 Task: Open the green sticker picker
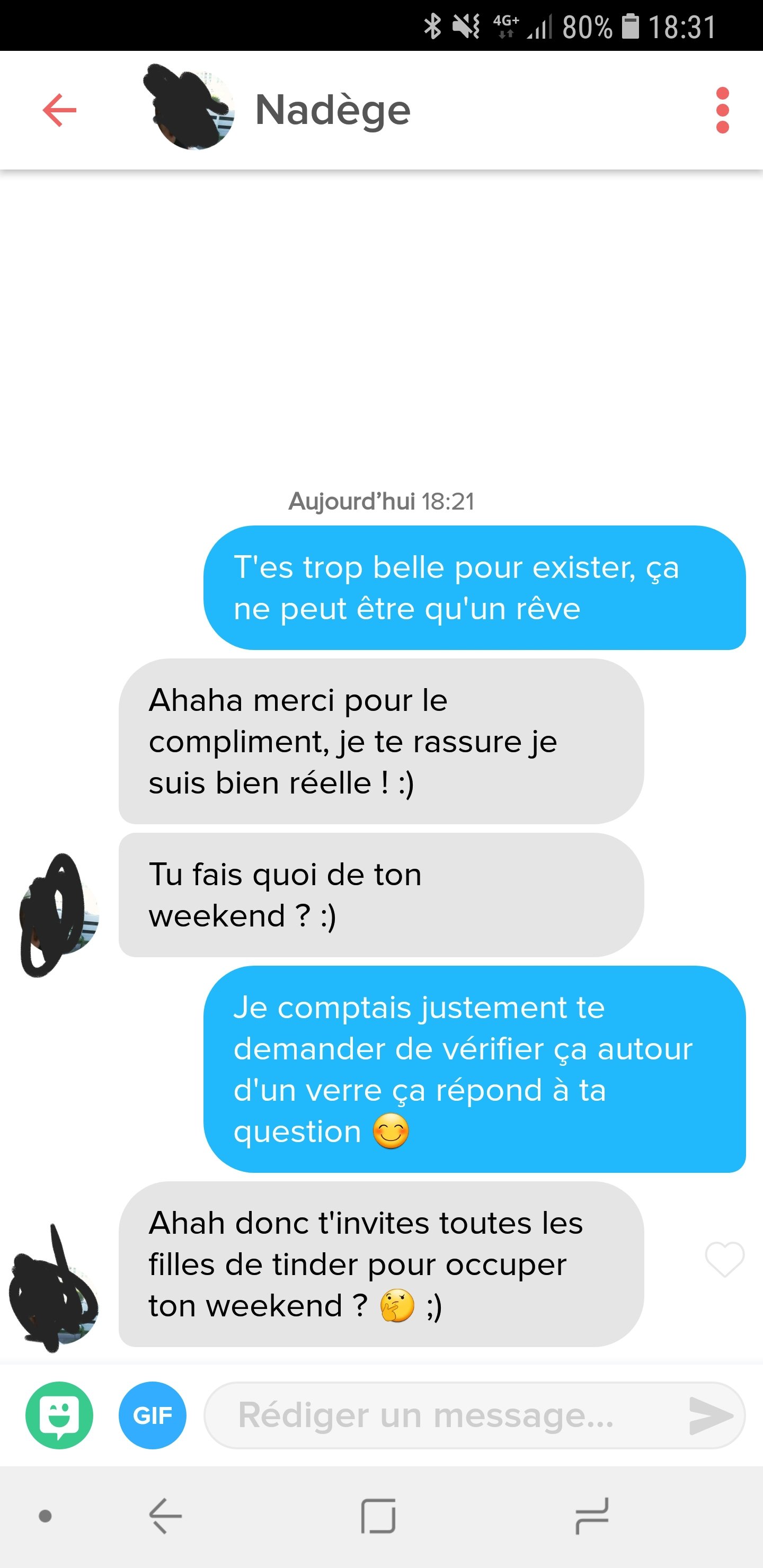coord(60,1415)
